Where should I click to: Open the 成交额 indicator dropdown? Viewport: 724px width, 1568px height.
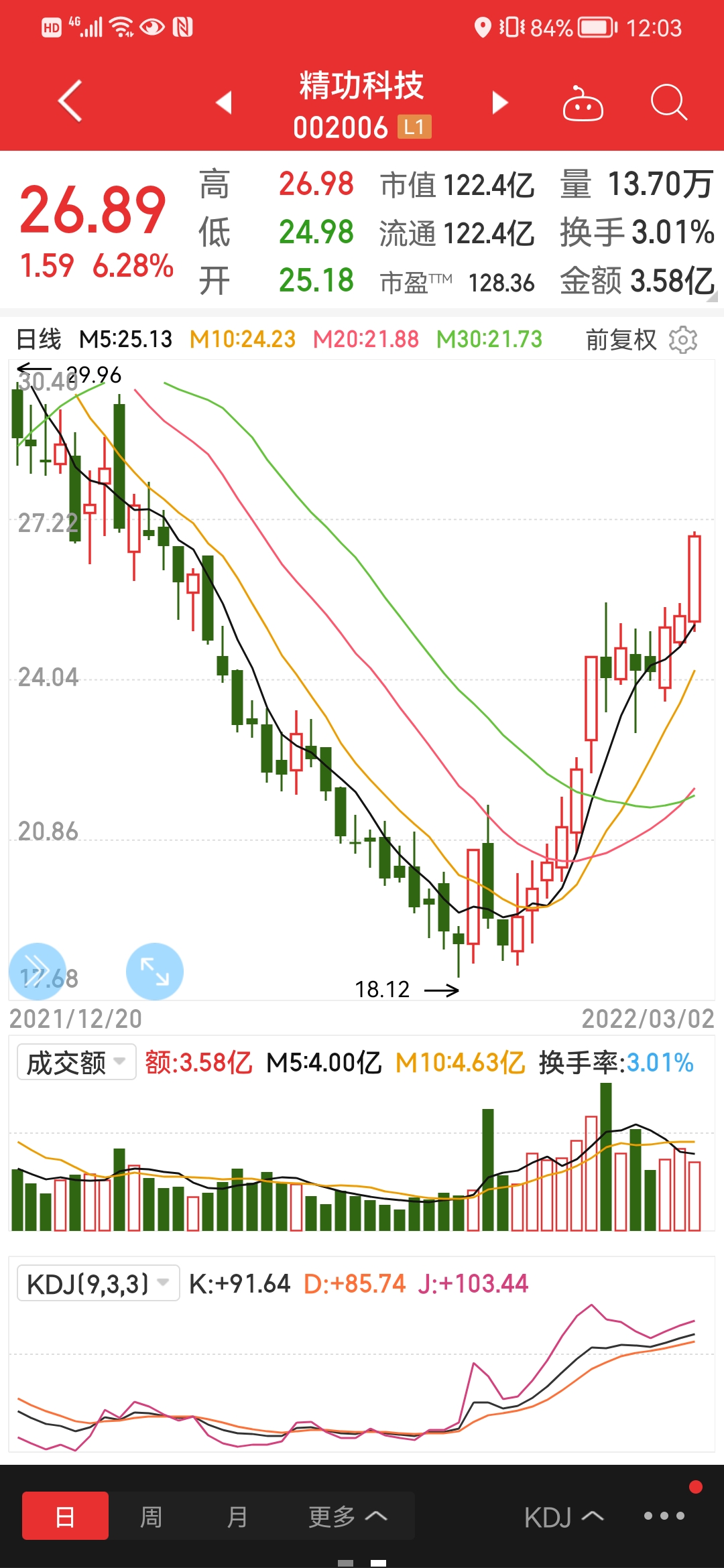coord(76,1062)
